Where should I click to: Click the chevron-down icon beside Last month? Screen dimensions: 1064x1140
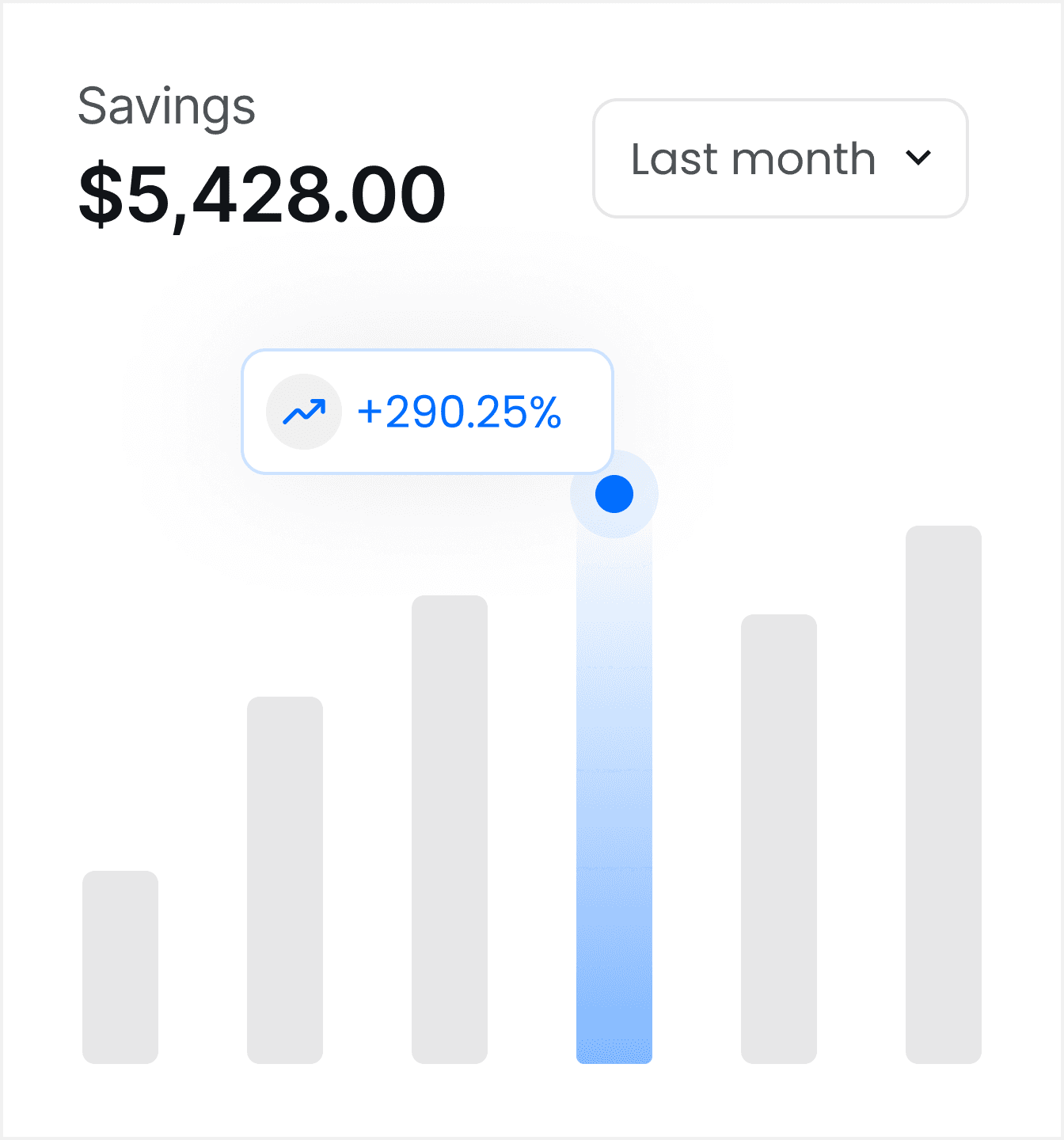click(919, 158)
